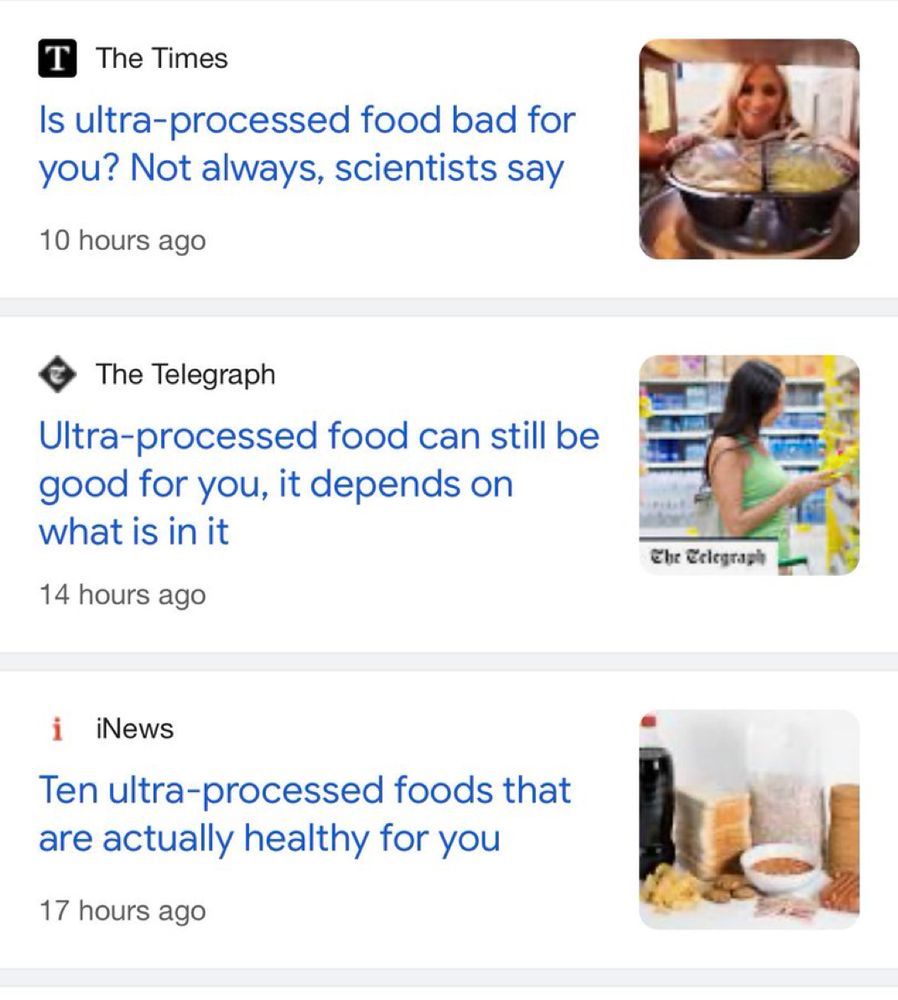
Task: Select The Telegraph supermarket thumbnail
Action: [749, 465]
